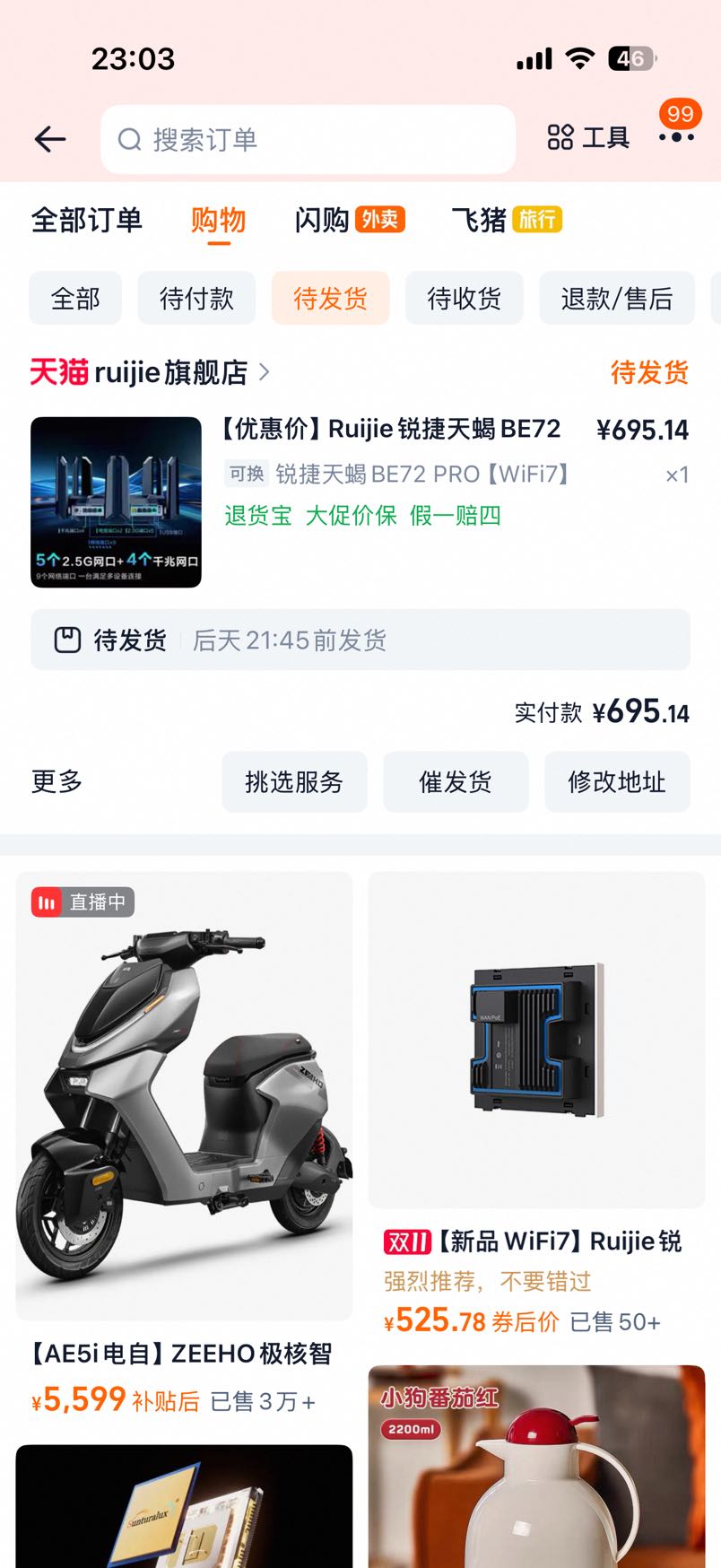Tap the 搜索订单 search field
This screenshot has height=1568, width=721.
click(308, 139)
